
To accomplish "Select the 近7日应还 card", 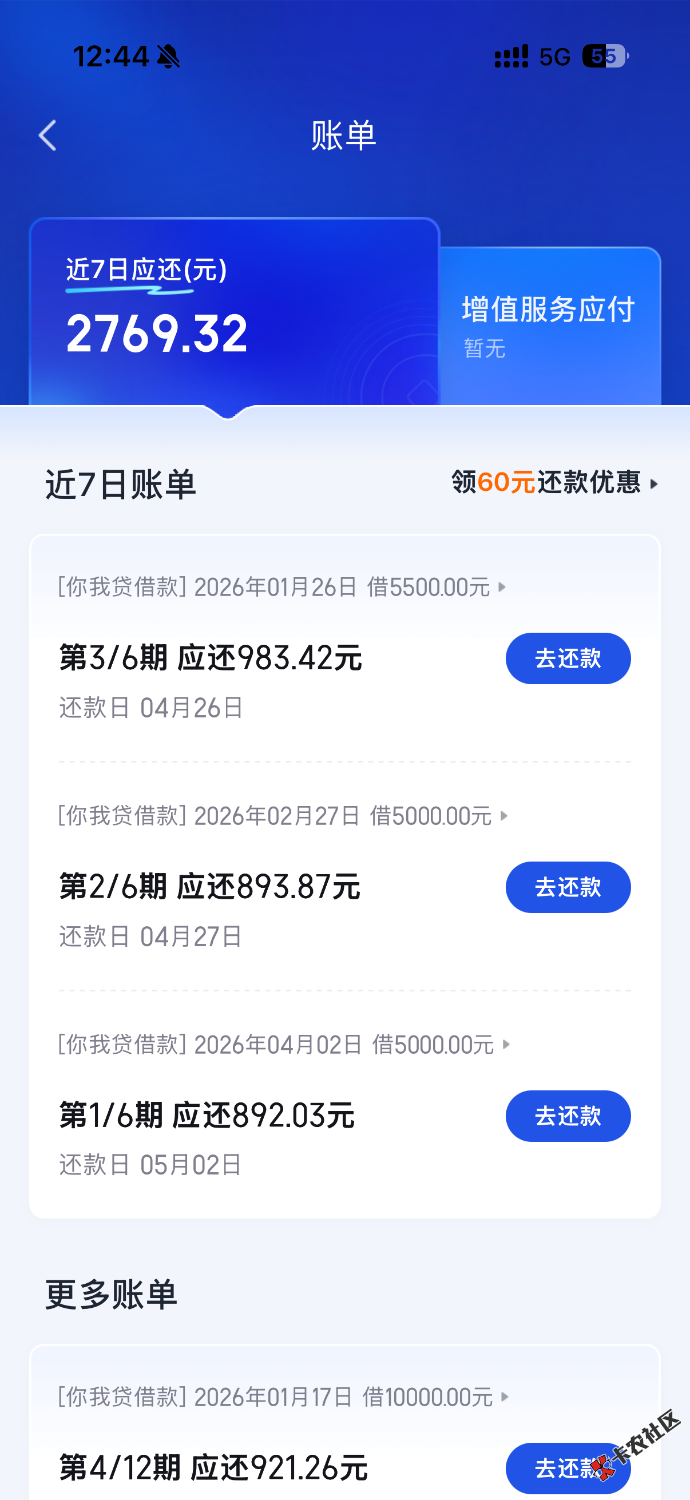I will [234, 311].
